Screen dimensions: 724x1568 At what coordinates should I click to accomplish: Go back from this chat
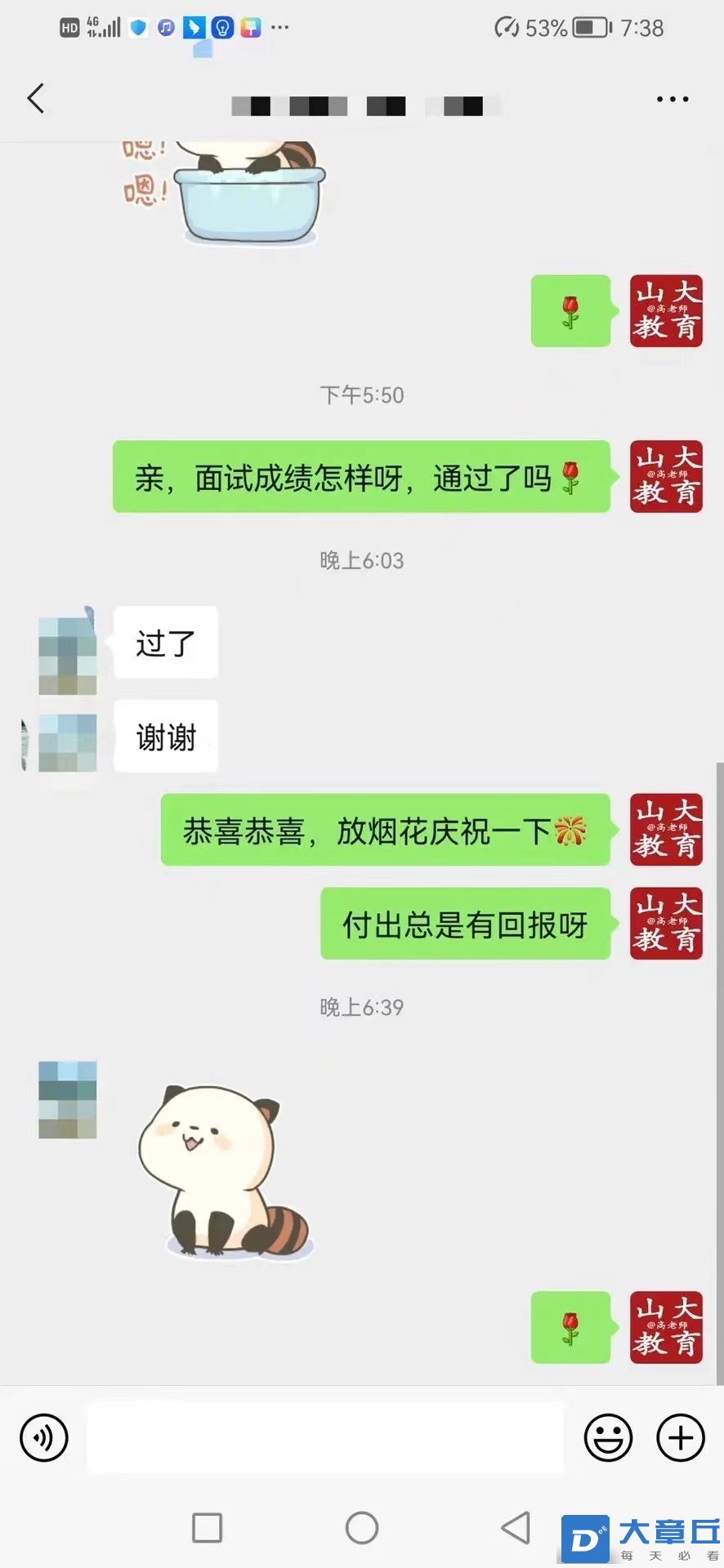[x=36, y=99]
